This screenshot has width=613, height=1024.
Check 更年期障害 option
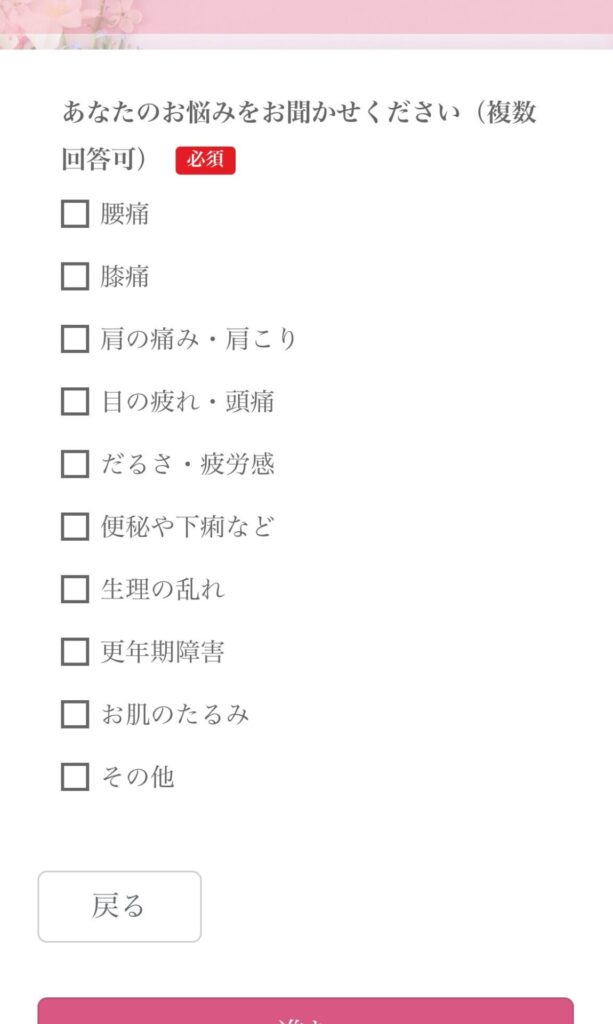click(75, 652)
